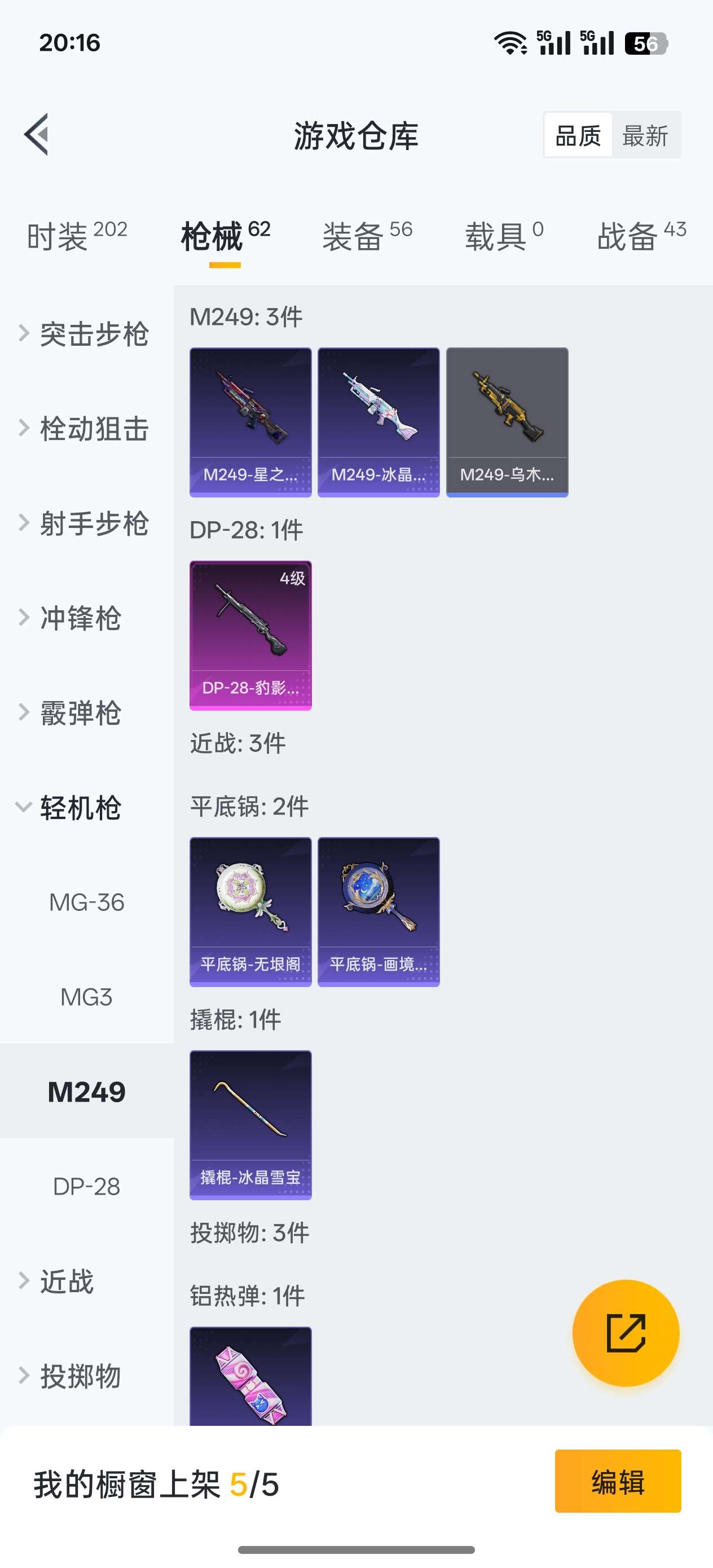Switch sorting to 最新
The height and width of the screenshot is (1568, 713).
coord(647,135)
